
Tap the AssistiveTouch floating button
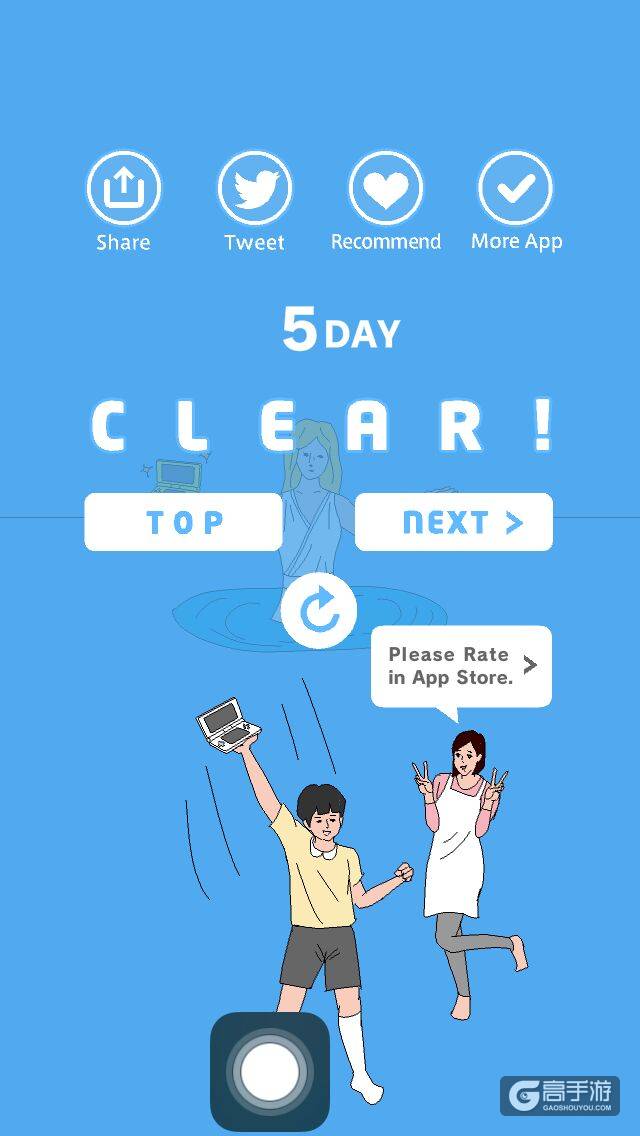click(270, 1072)
